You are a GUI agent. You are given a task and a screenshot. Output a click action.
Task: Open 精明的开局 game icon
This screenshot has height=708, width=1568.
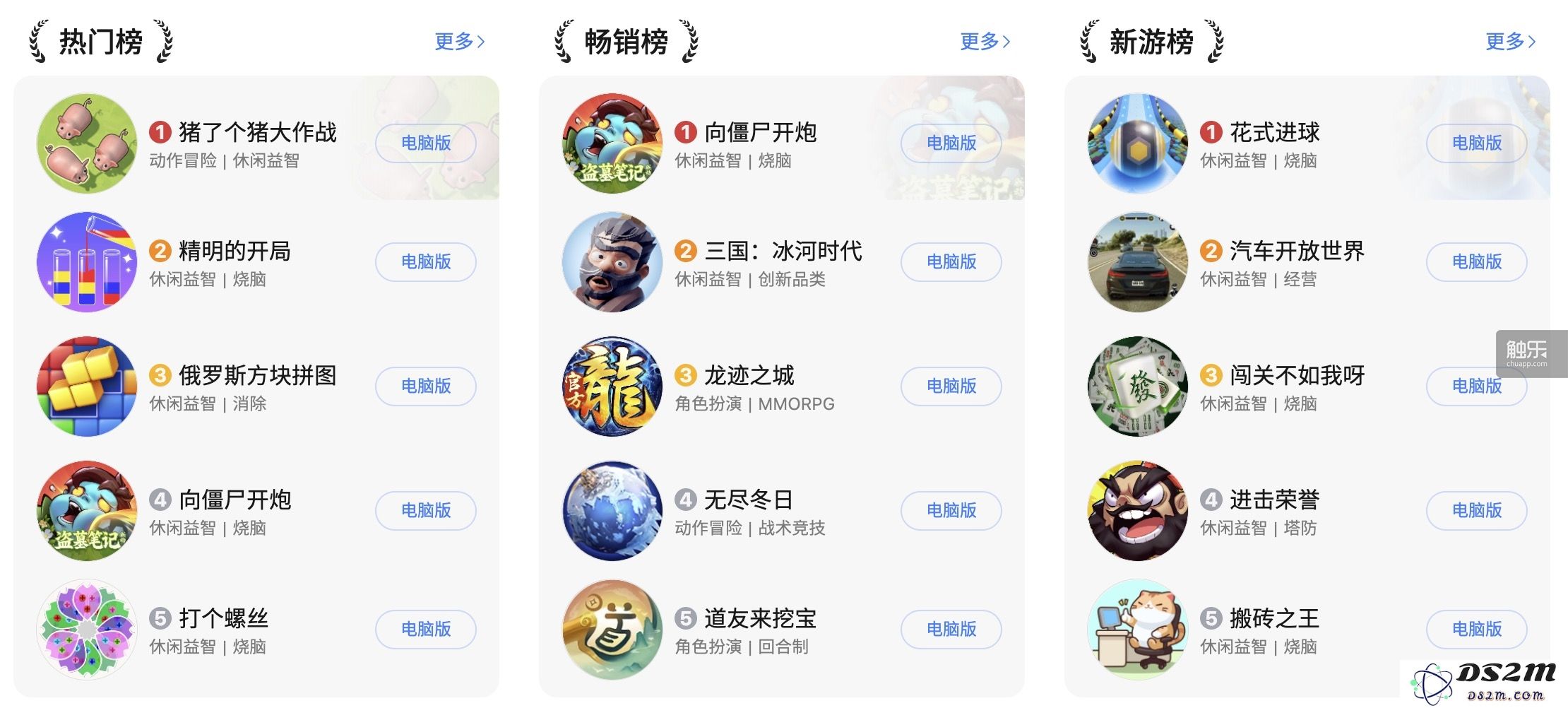pyautogui.click(x=87, y=262)
